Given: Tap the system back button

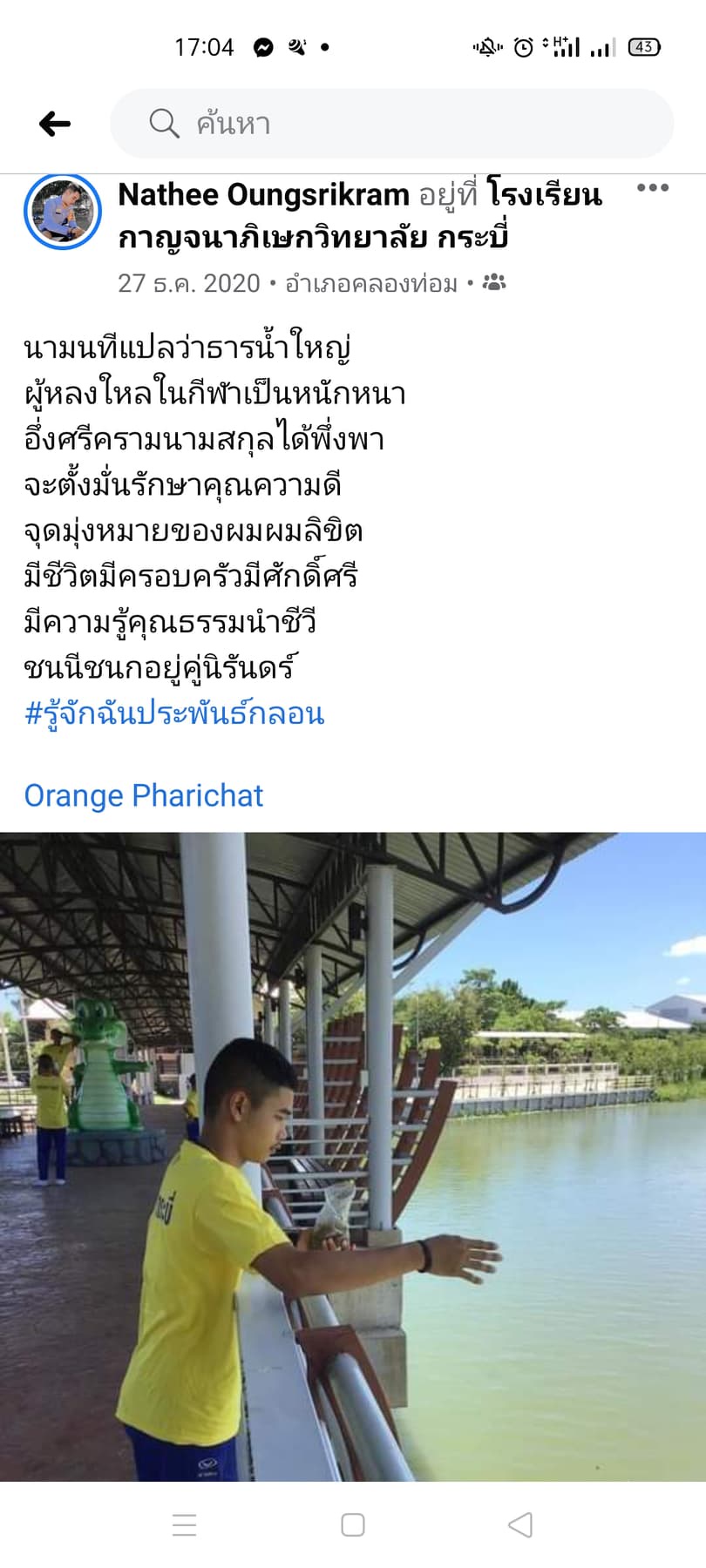Looking at the screenshot, I should tap(520, 1524).
